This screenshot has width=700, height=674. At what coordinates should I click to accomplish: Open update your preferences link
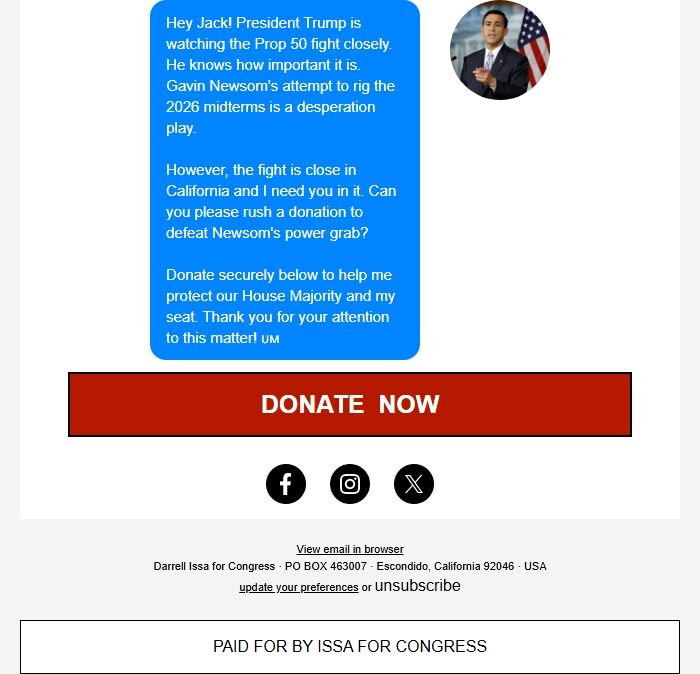298,587
